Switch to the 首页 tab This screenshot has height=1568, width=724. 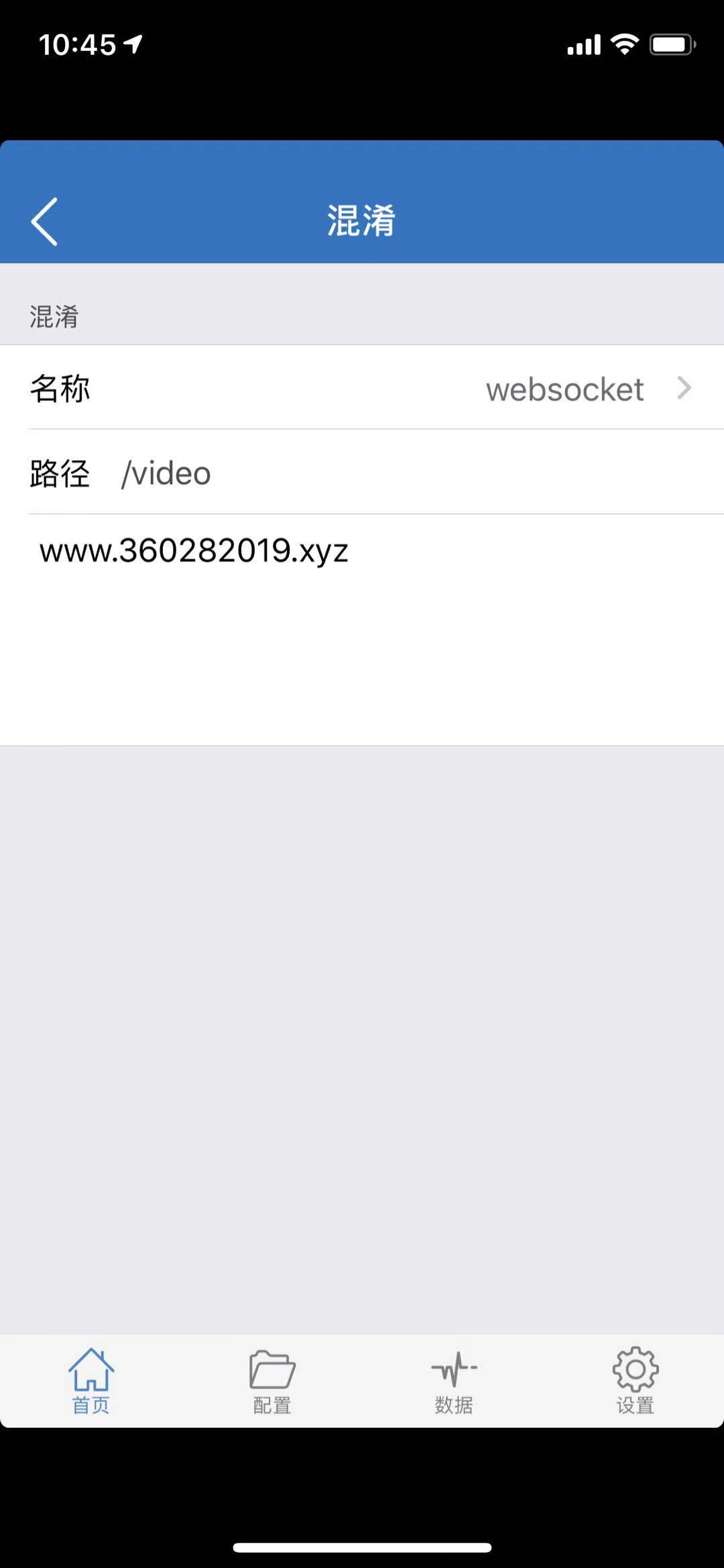tap(90, 1382)
